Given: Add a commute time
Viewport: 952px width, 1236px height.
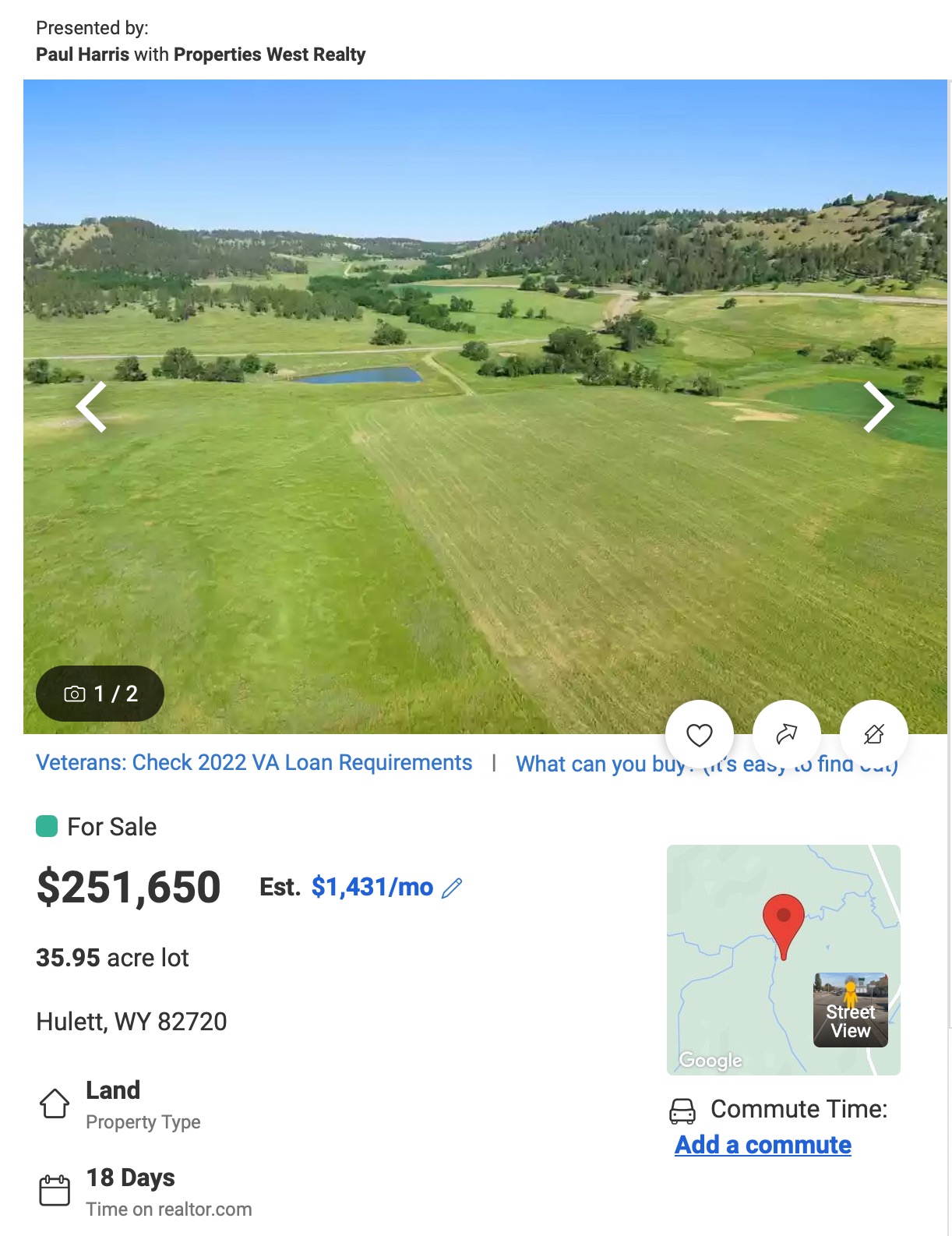Looking at the screenshot, I should 763,1145.
